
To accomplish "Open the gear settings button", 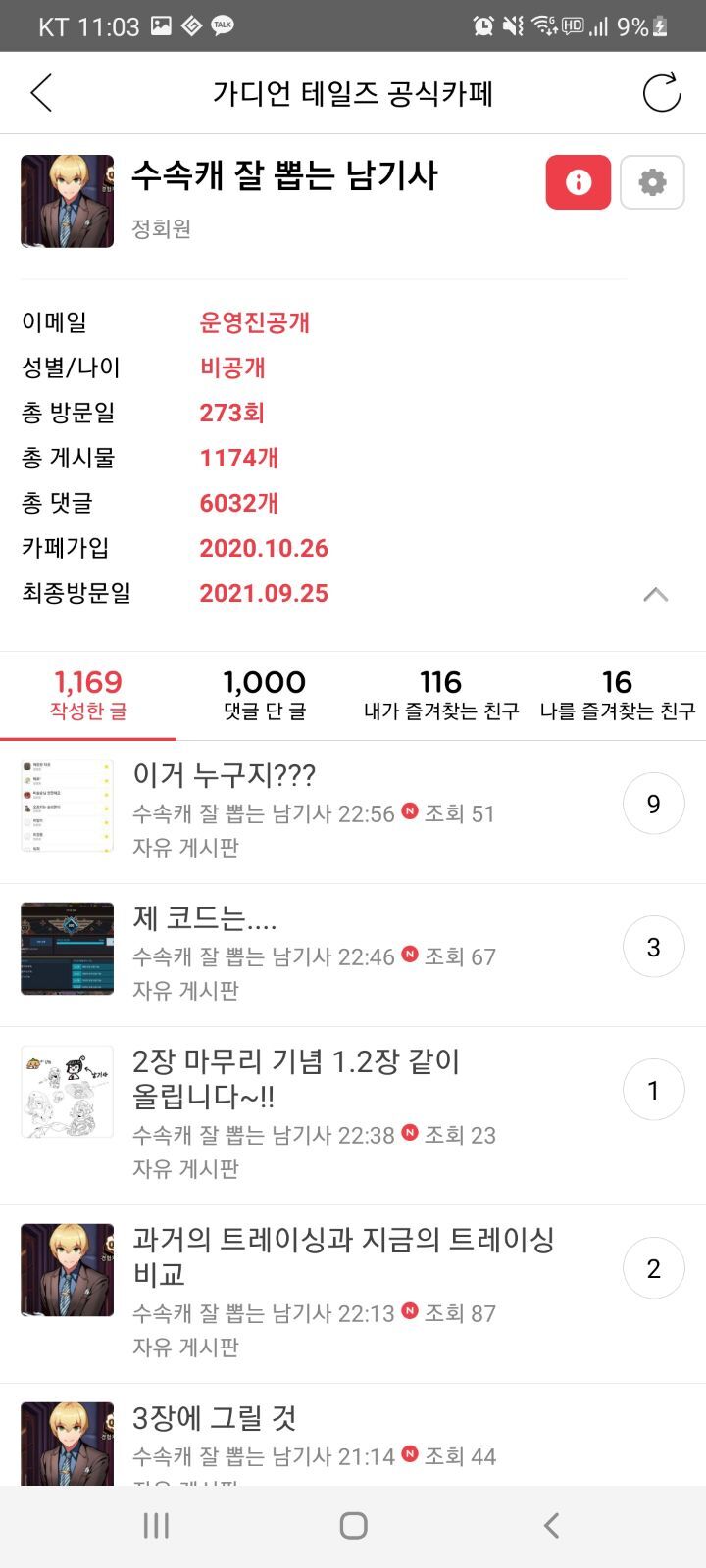I will coord(652,182).
